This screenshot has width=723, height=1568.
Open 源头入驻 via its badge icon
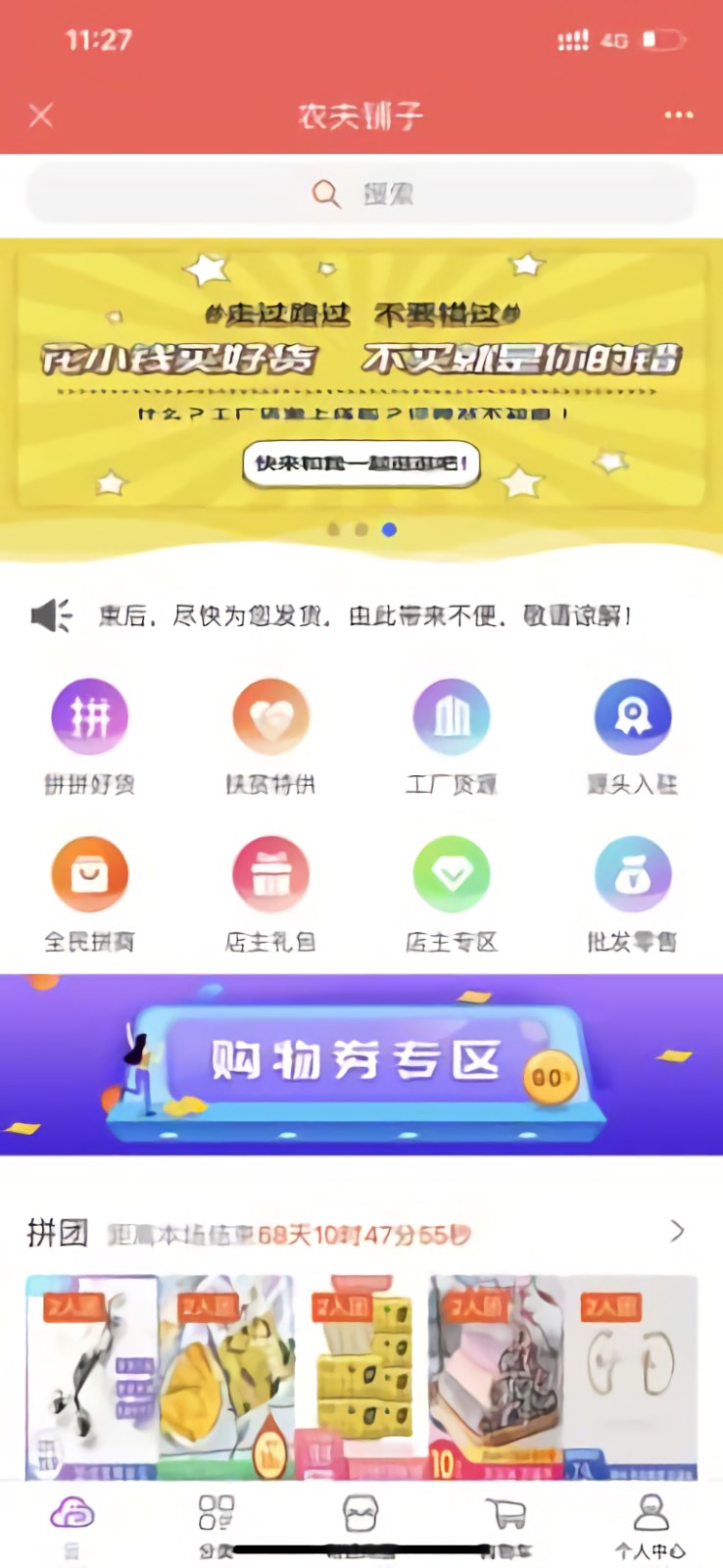pyautogui.click(x=633, y=716)
